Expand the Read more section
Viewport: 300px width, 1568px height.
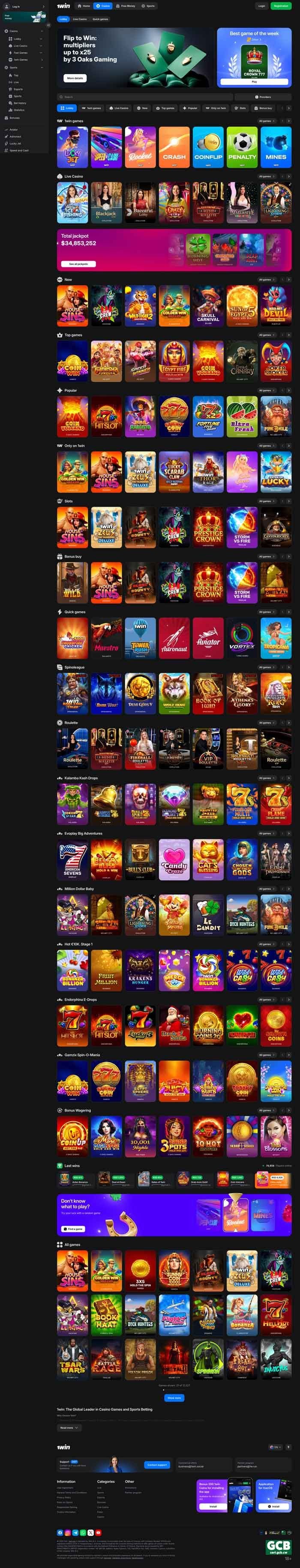click(69, 1428)
